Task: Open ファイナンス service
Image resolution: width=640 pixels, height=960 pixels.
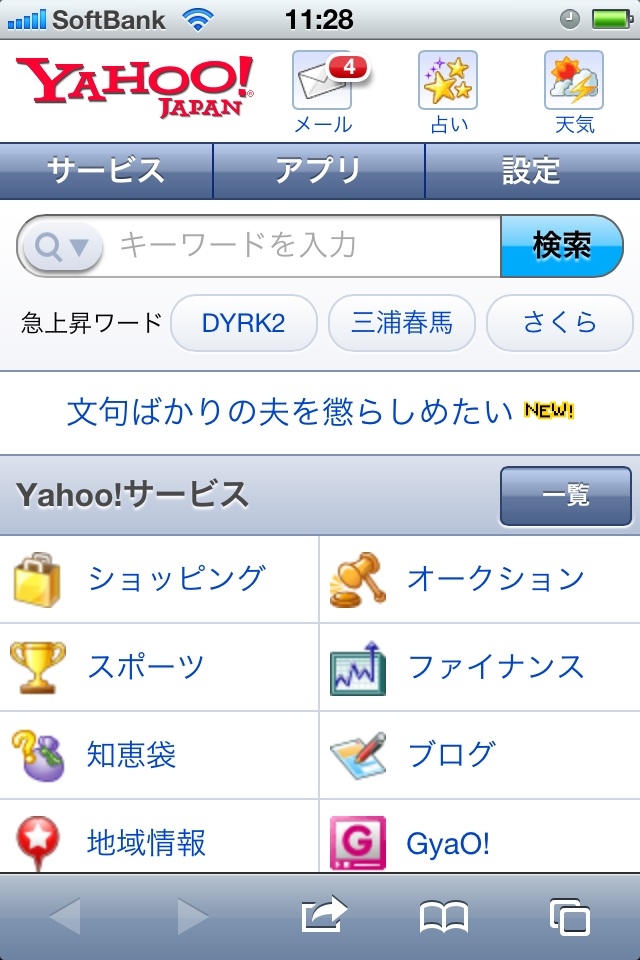Action: pos(480,667)
